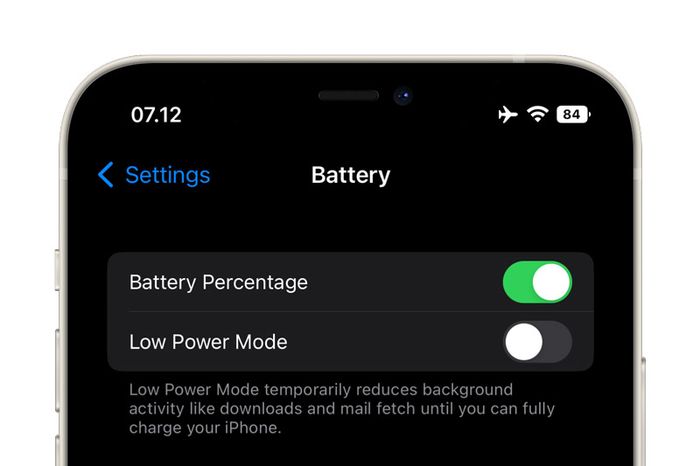700x466 pixels.
Task: Go back to Settings
Action: (x=154, y=175)
